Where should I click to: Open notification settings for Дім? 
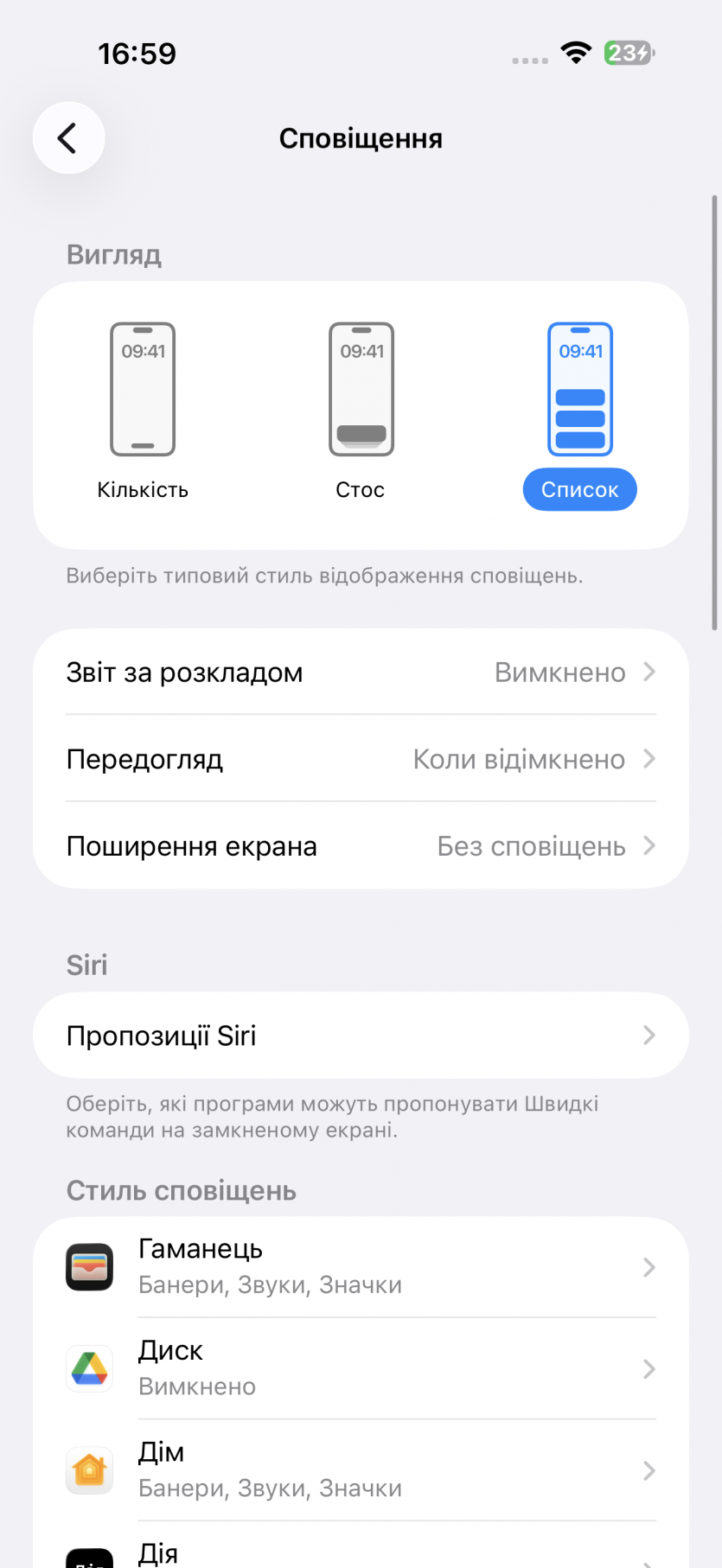361,1470
